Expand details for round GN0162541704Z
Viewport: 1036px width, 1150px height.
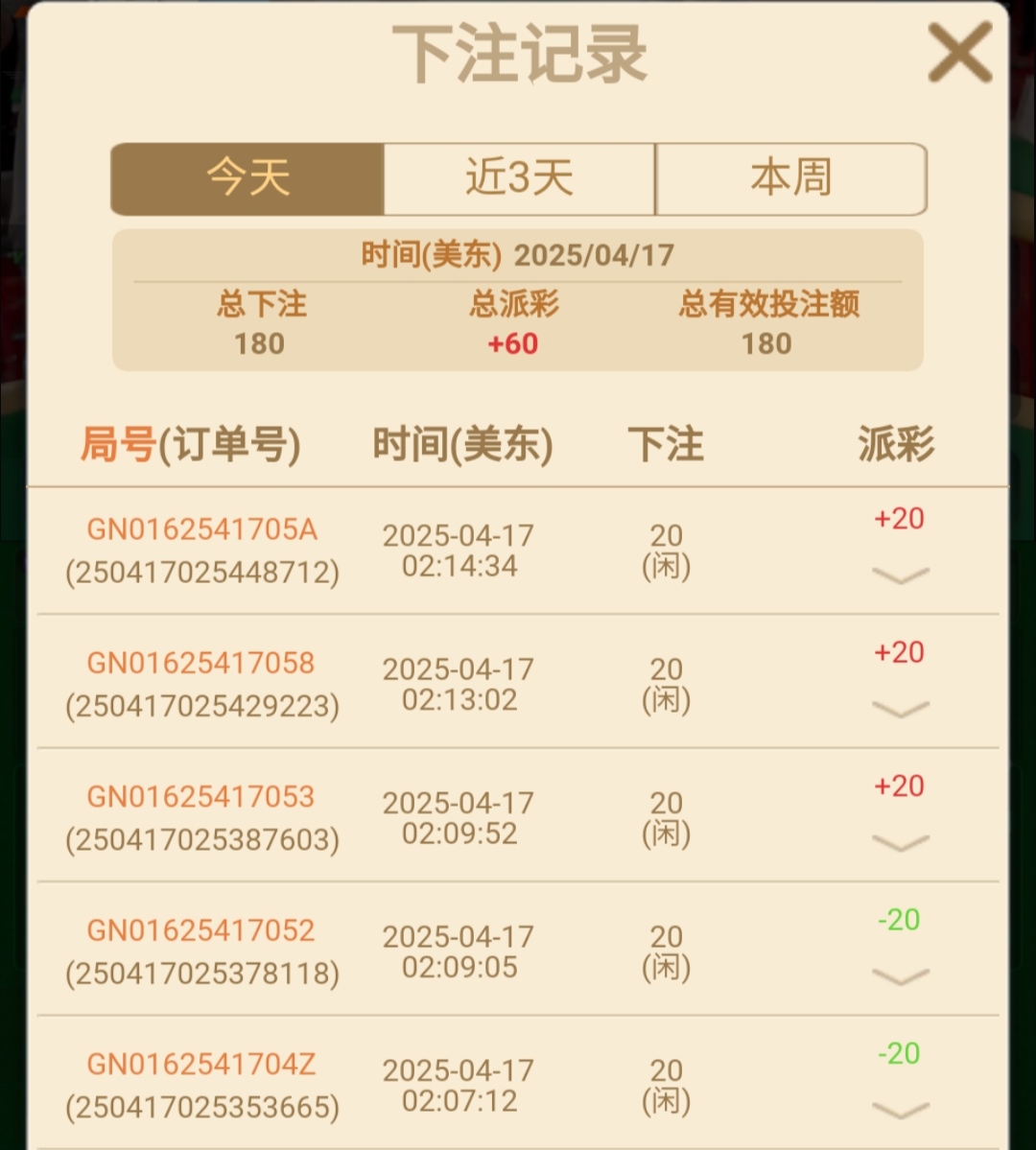click(901, 1110)
